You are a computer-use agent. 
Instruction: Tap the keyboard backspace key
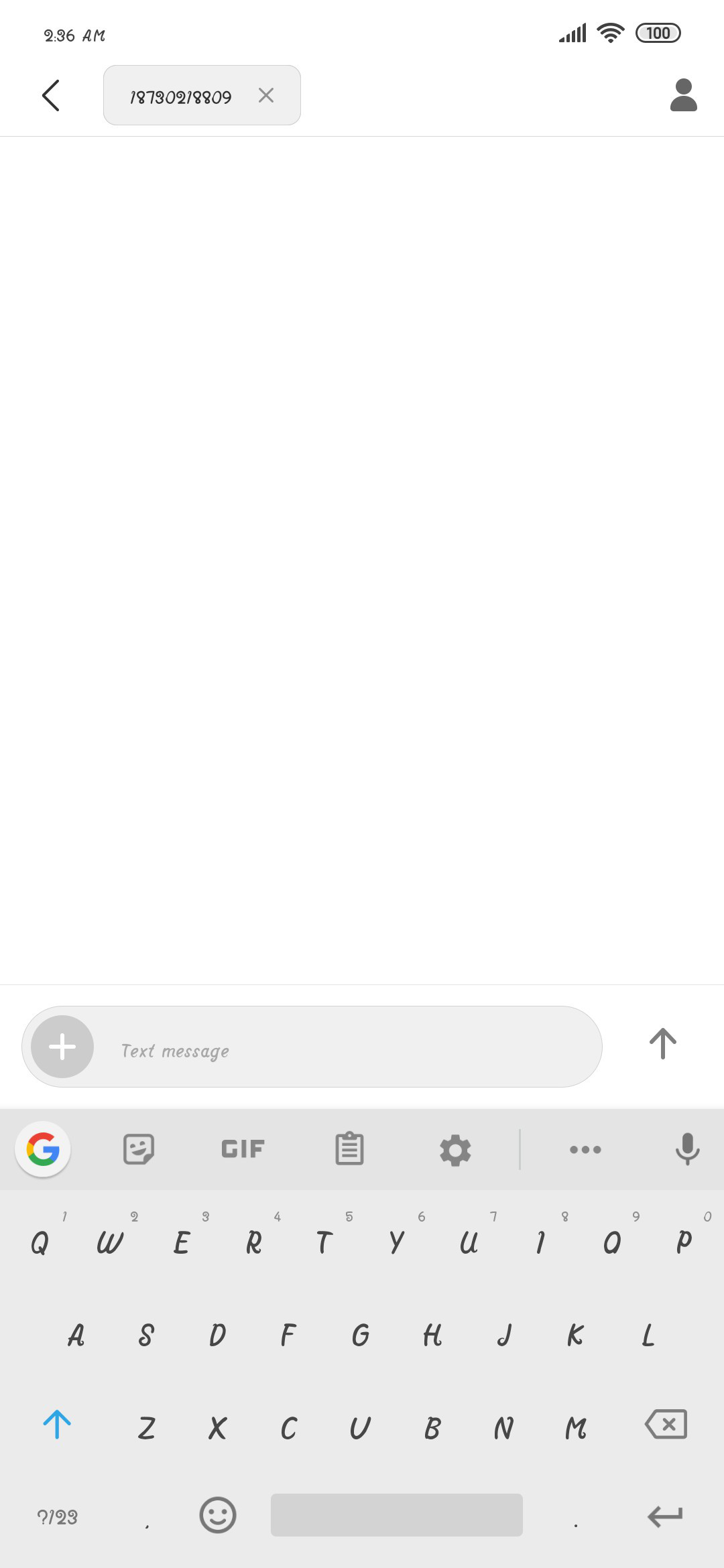(x=666, y=1424)
